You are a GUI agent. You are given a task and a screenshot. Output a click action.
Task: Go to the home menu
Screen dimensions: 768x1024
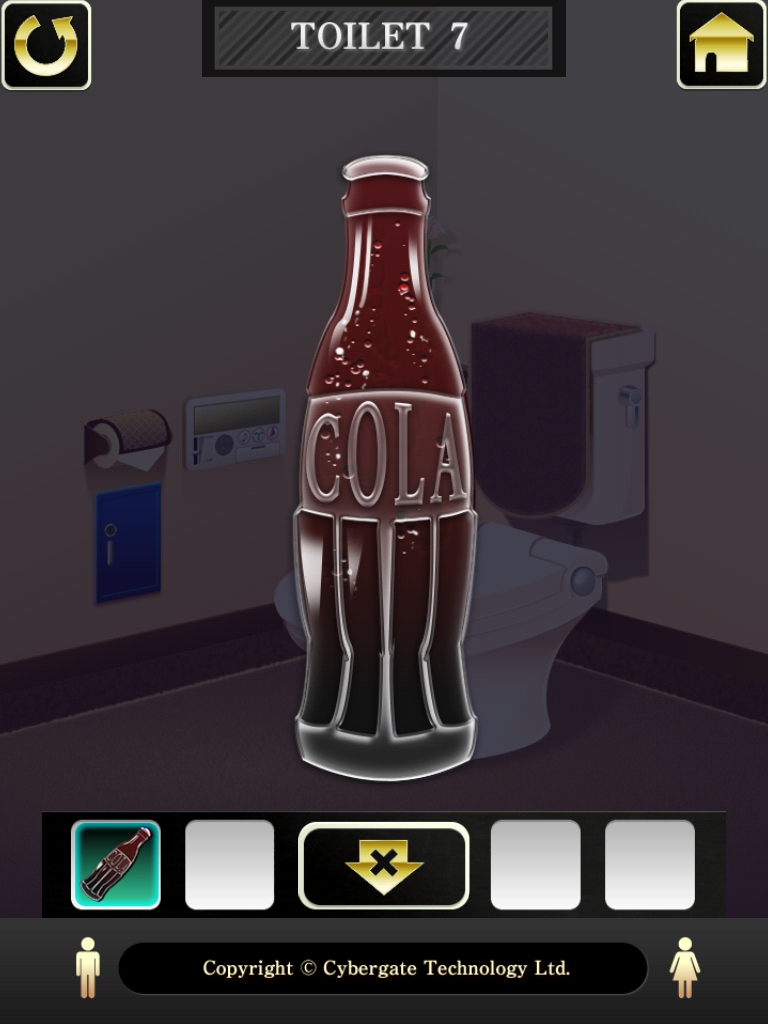[721, 45]
